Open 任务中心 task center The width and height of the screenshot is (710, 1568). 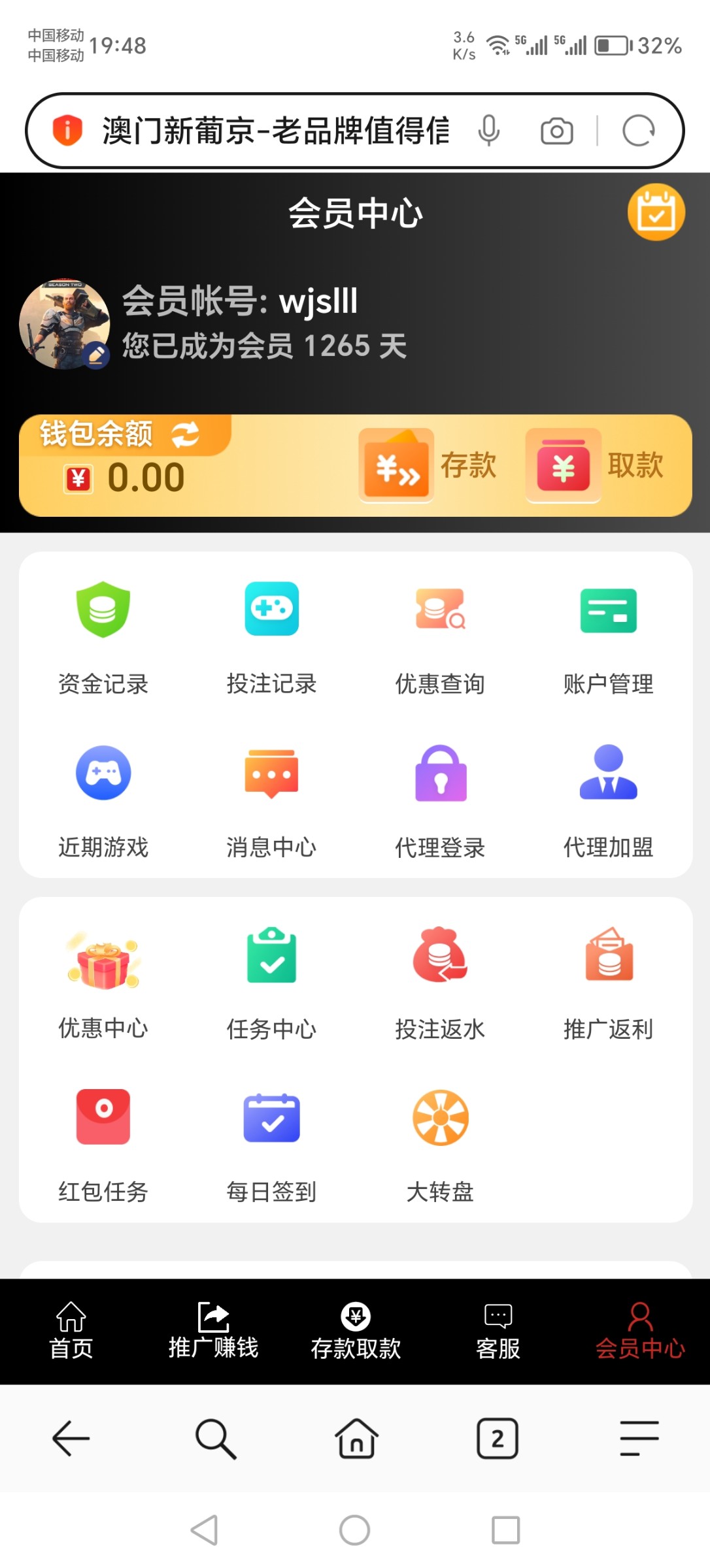click(x=271, y=982)
